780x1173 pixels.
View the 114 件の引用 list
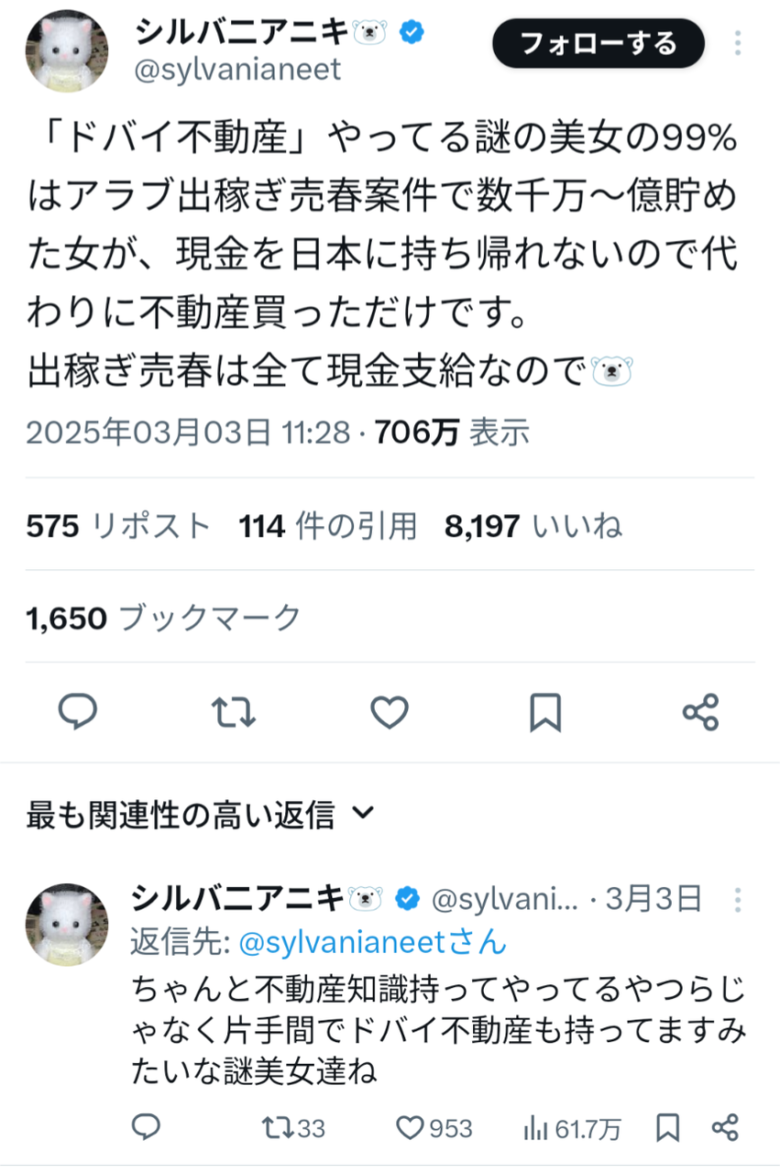[328, 526]
